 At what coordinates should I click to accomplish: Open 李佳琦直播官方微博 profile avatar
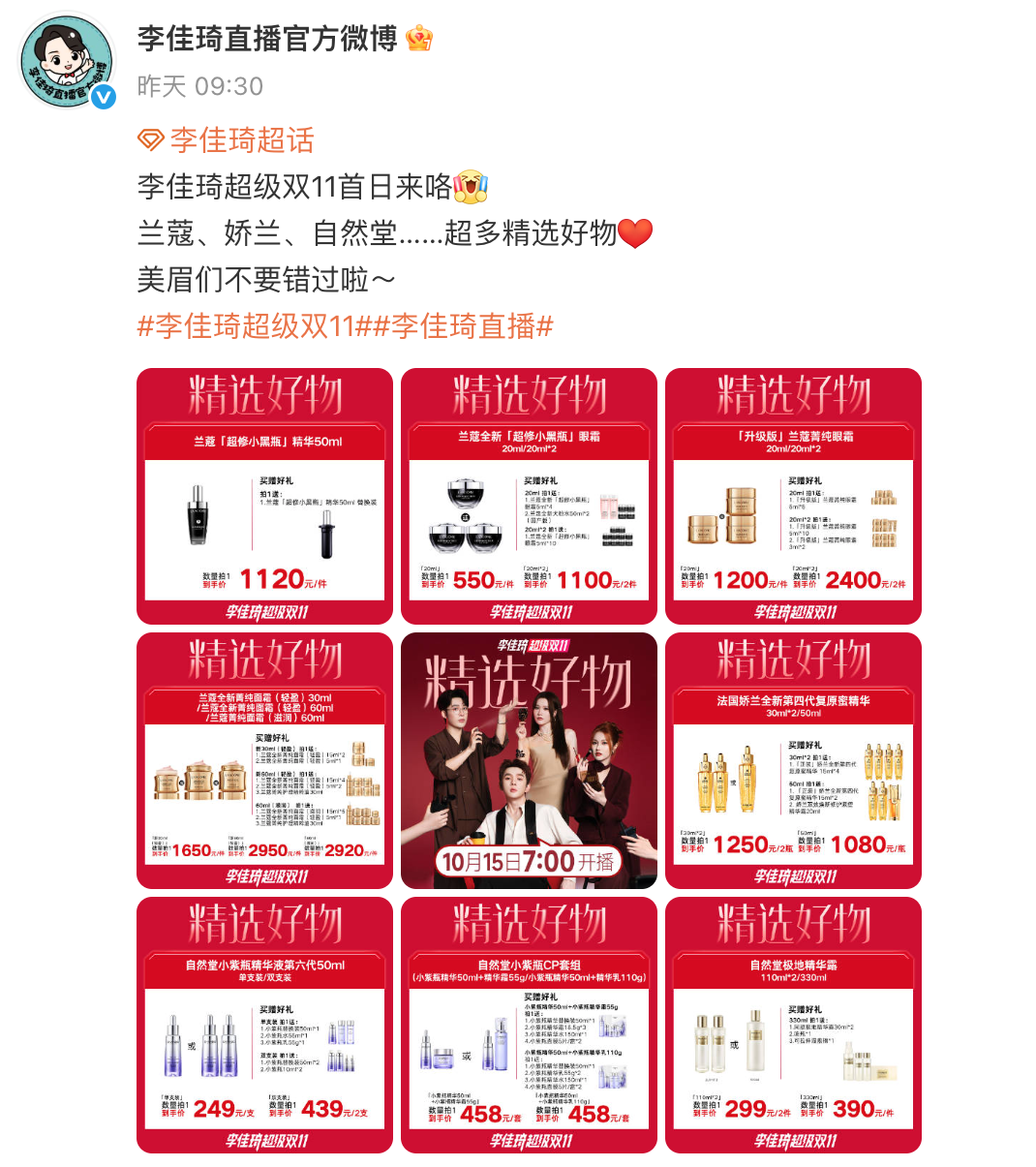click(67, 60)
